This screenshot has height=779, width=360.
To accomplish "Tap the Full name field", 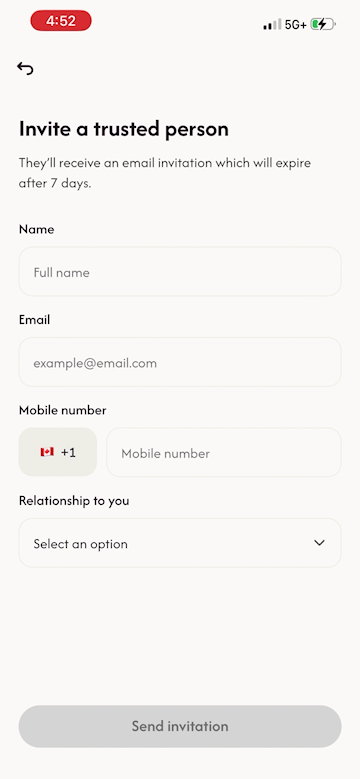I will [x=180, y=272].
